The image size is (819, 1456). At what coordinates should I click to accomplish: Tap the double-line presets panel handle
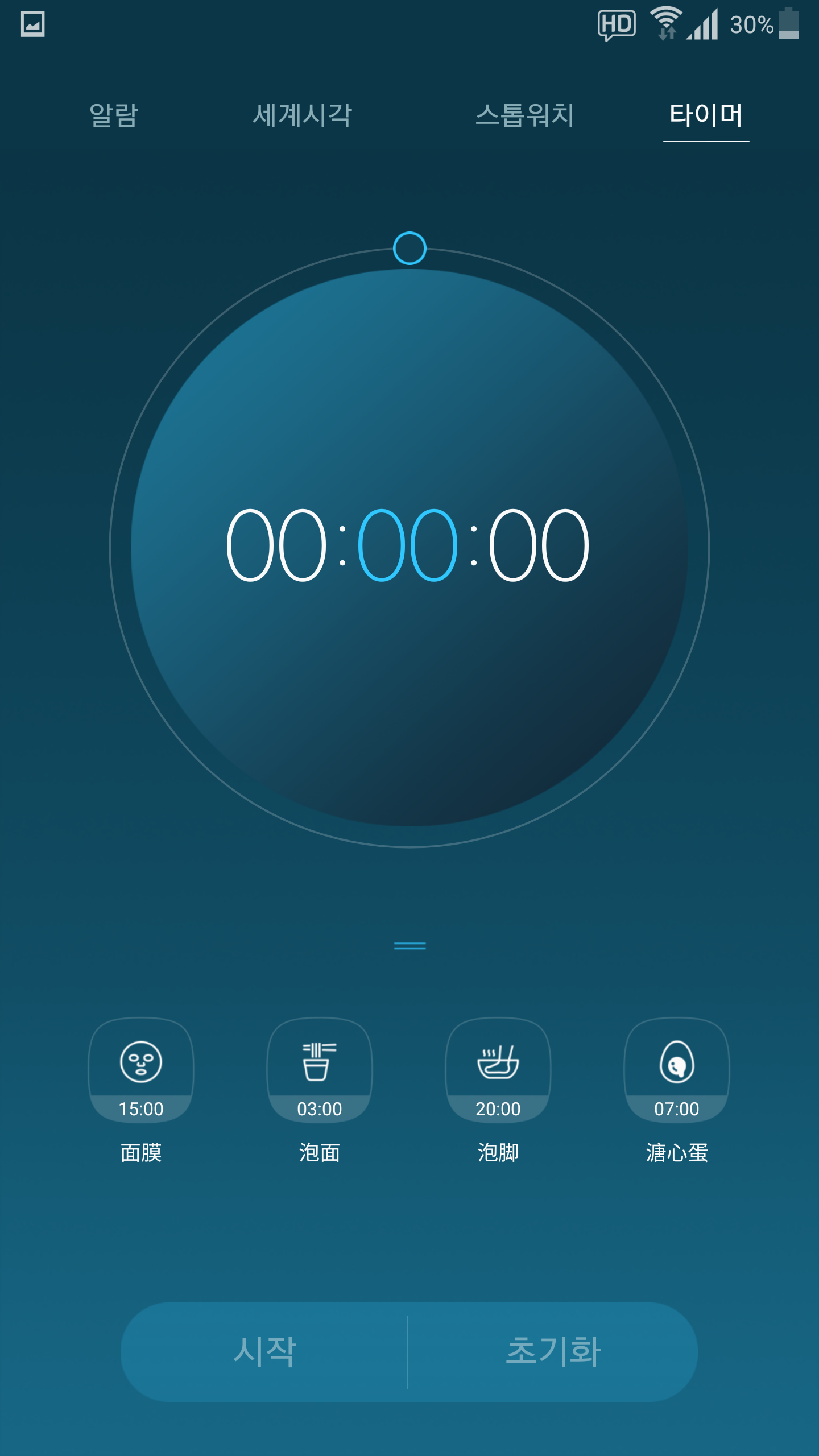coord(409,946)
